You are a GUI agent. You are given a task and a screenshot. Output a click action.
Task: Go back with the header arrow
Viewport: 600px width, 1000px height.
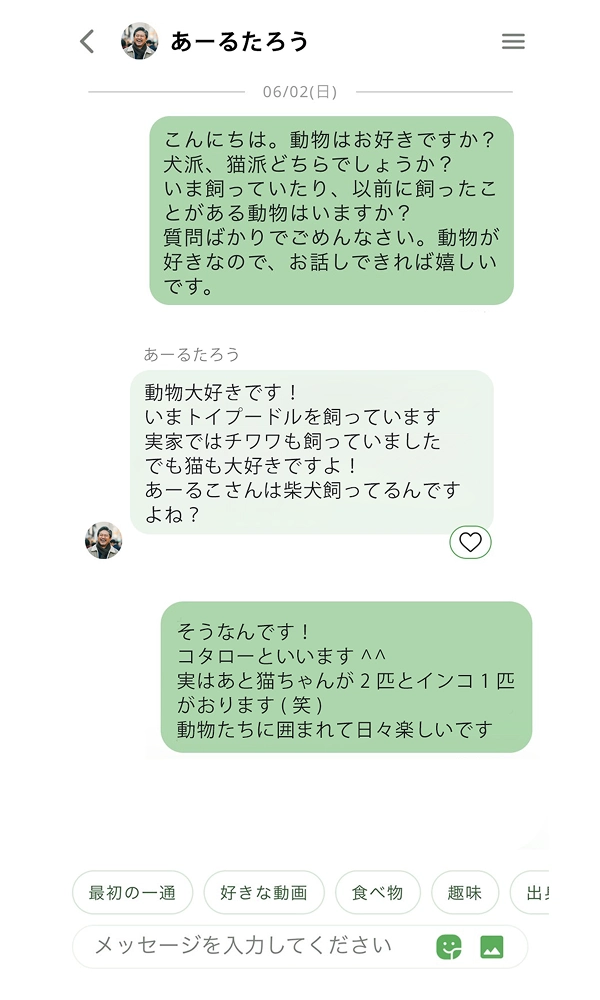[x=88, y=41]
